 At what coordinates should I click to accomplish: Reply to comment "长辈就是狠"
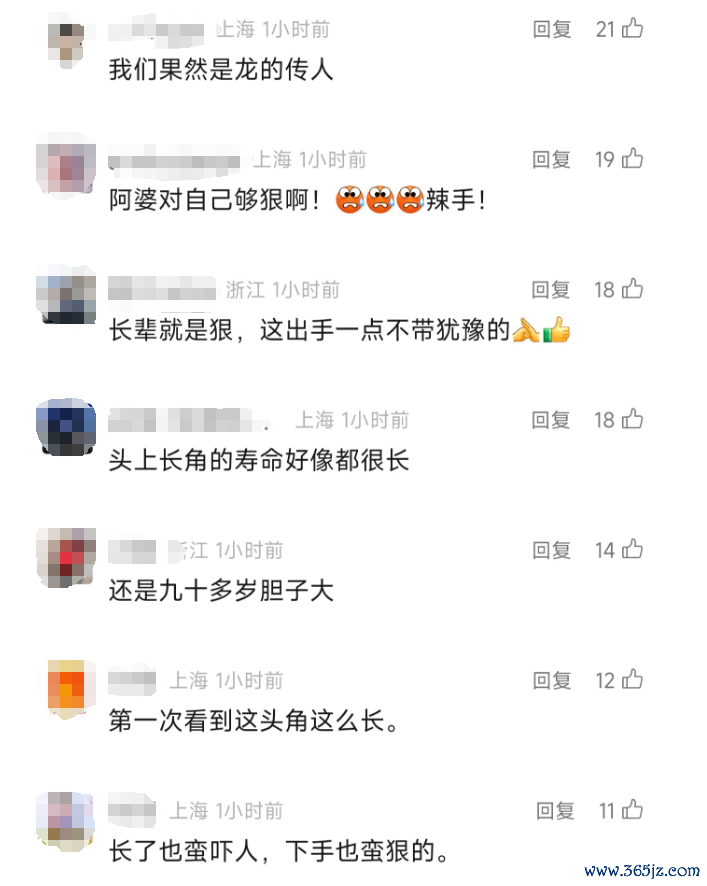point(551,290)
